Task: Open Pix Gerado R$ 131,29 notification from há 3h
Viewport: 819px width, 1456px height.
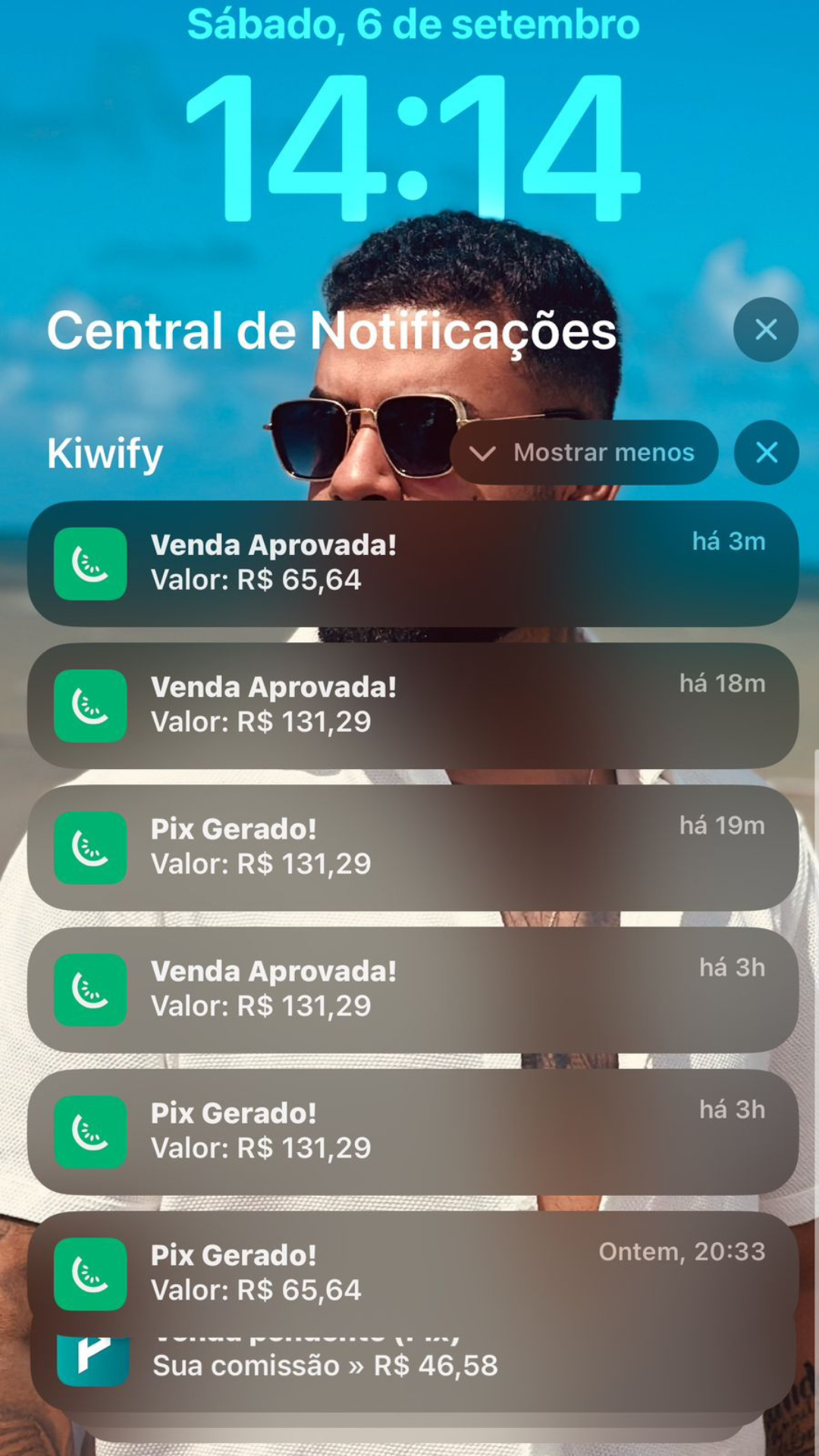Action: [x=413, y=1131]
